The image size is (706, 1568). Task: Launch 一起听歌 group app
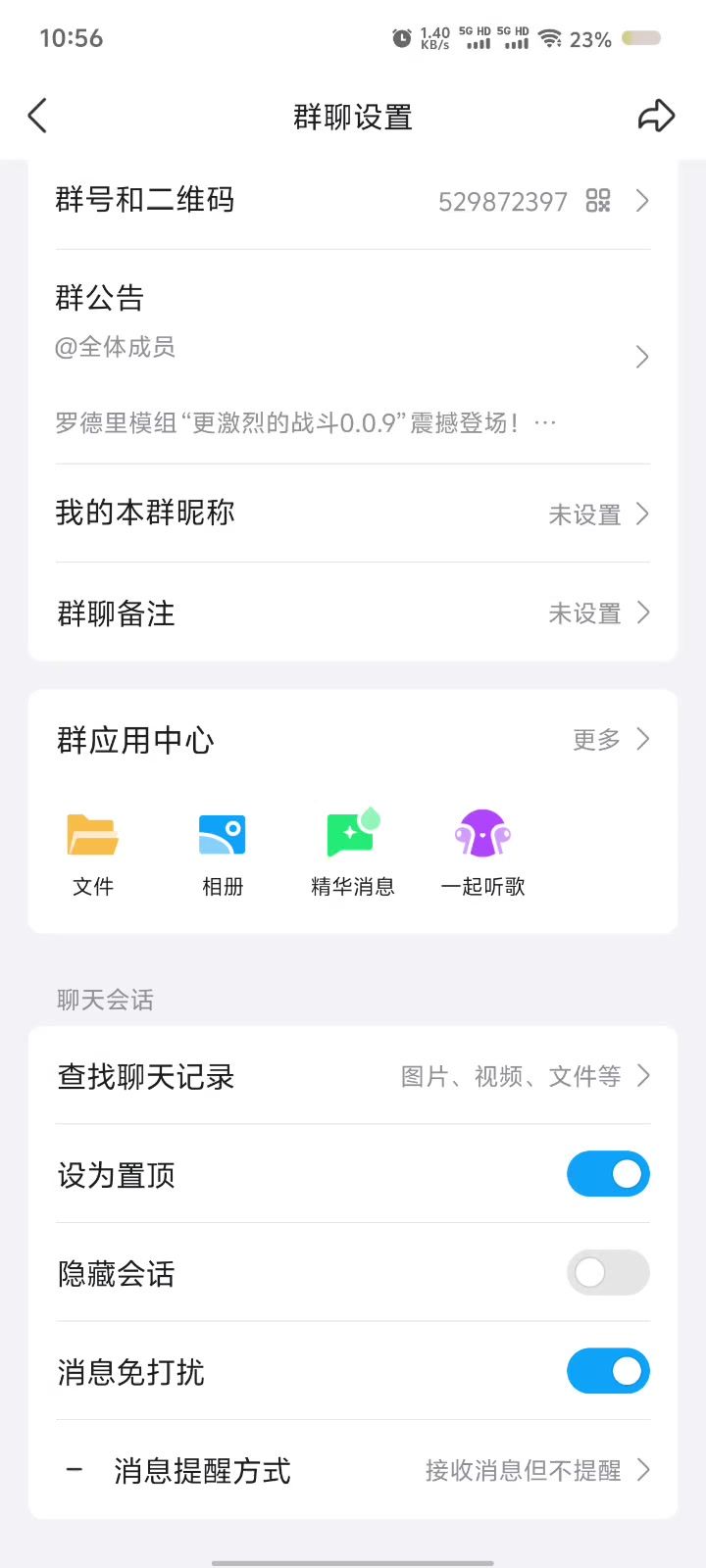(482, 853)
